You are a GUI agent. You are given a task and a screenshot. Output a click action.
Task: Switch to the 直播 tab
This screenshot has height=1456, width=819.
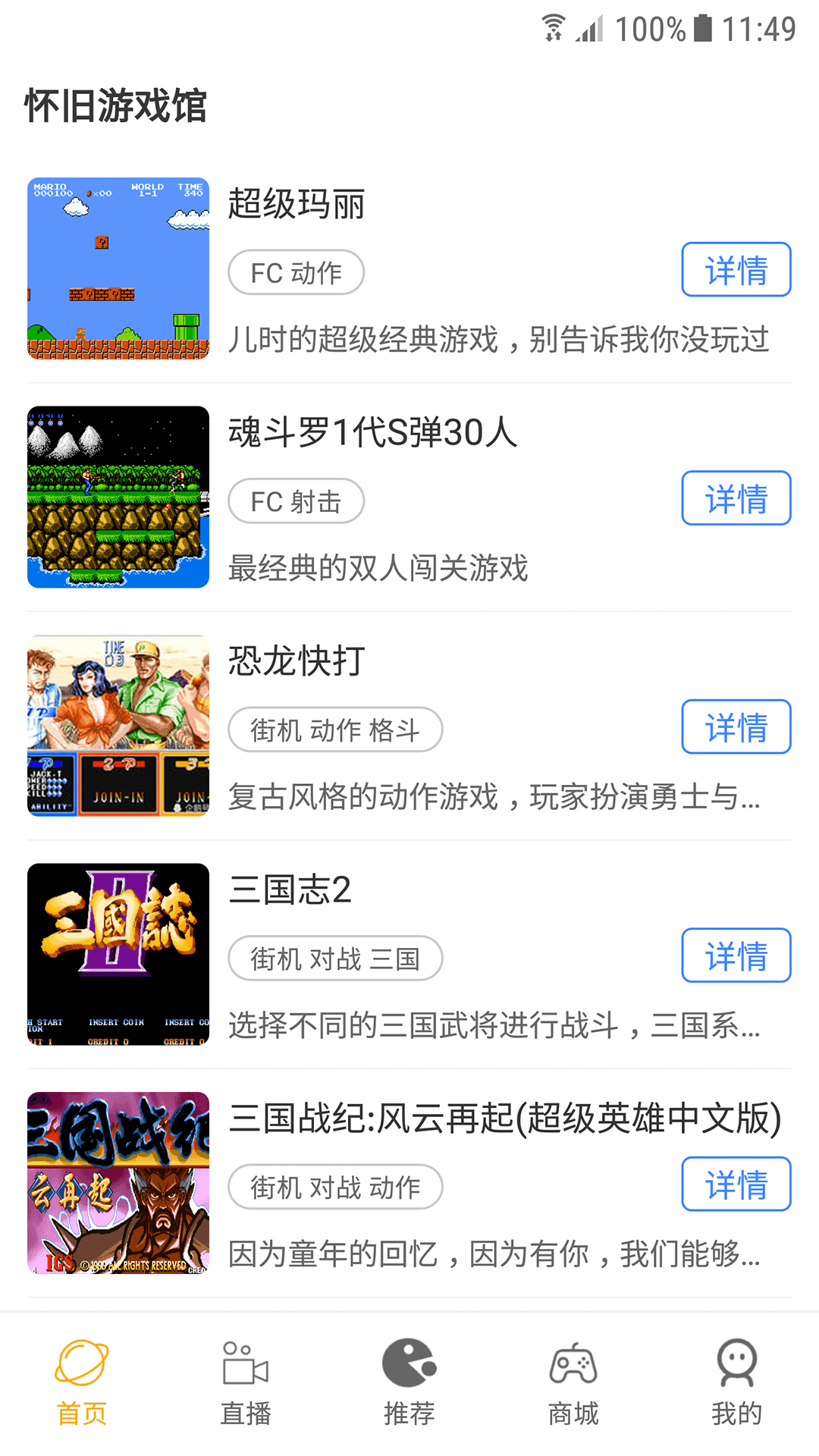[246, 1383]
